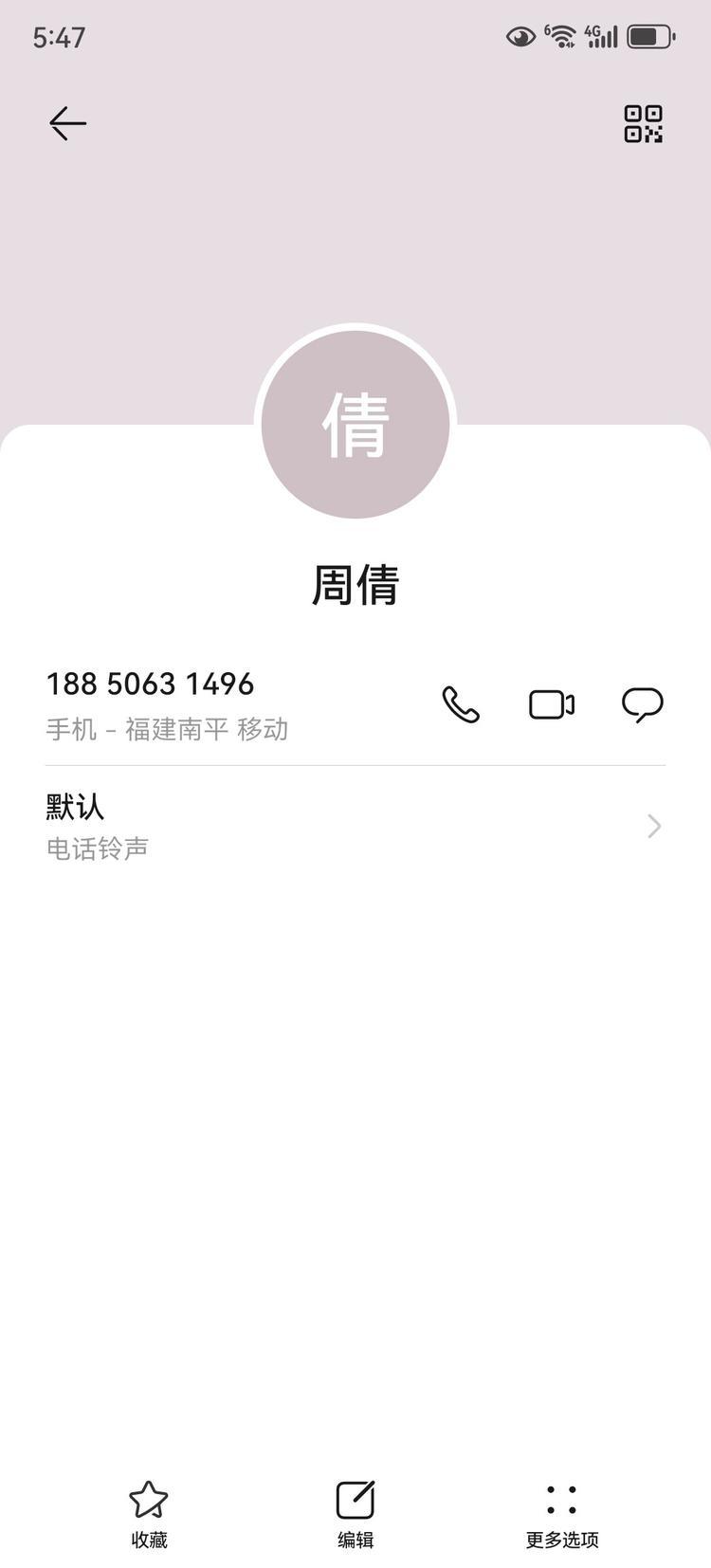This screenshot has height=1568, width=711.
Task: Add 周倩 to favorites (收藏)
Action: point(149,1513)
